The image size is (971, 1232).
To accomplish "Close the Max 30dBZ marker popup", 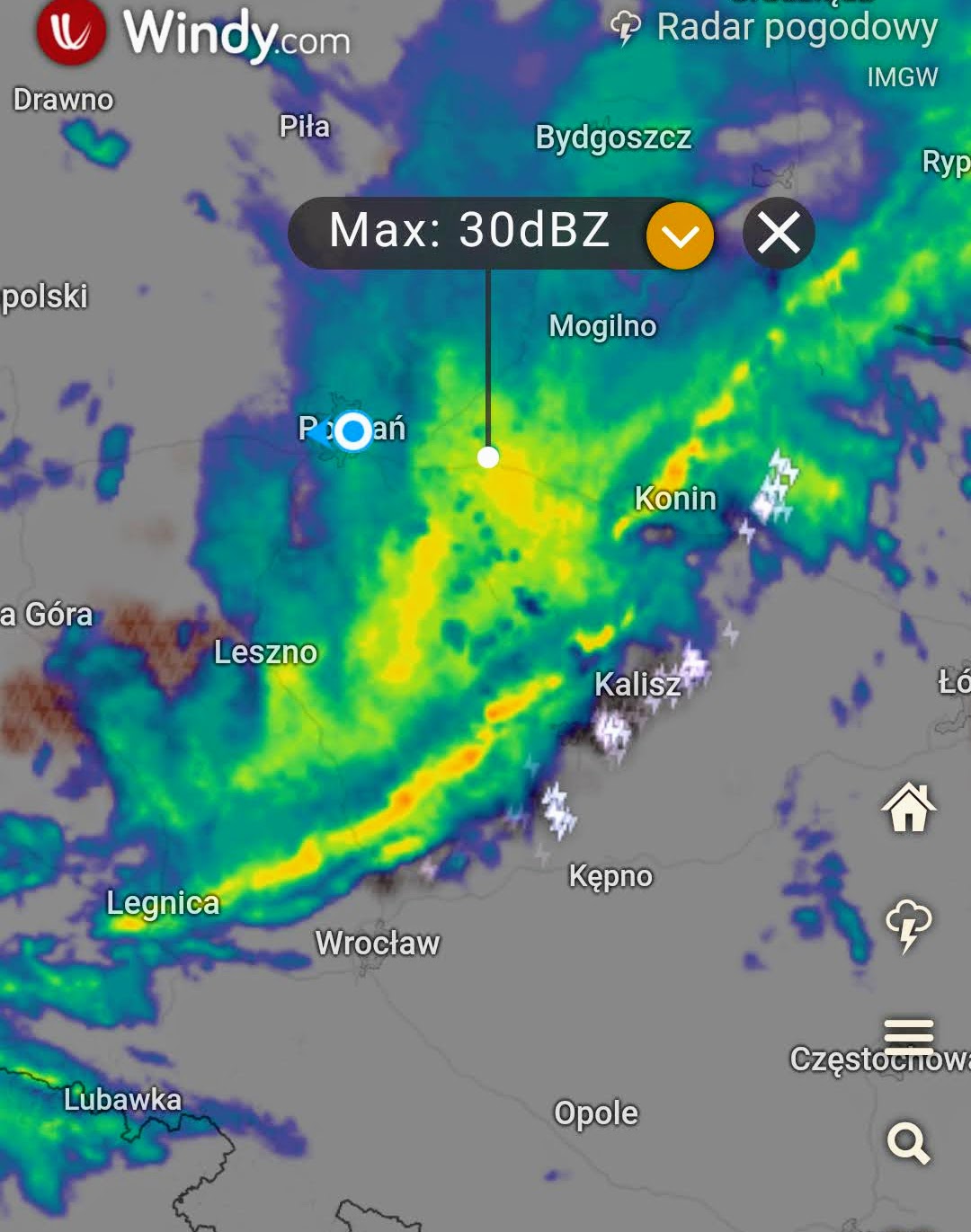I will (779, 234).
